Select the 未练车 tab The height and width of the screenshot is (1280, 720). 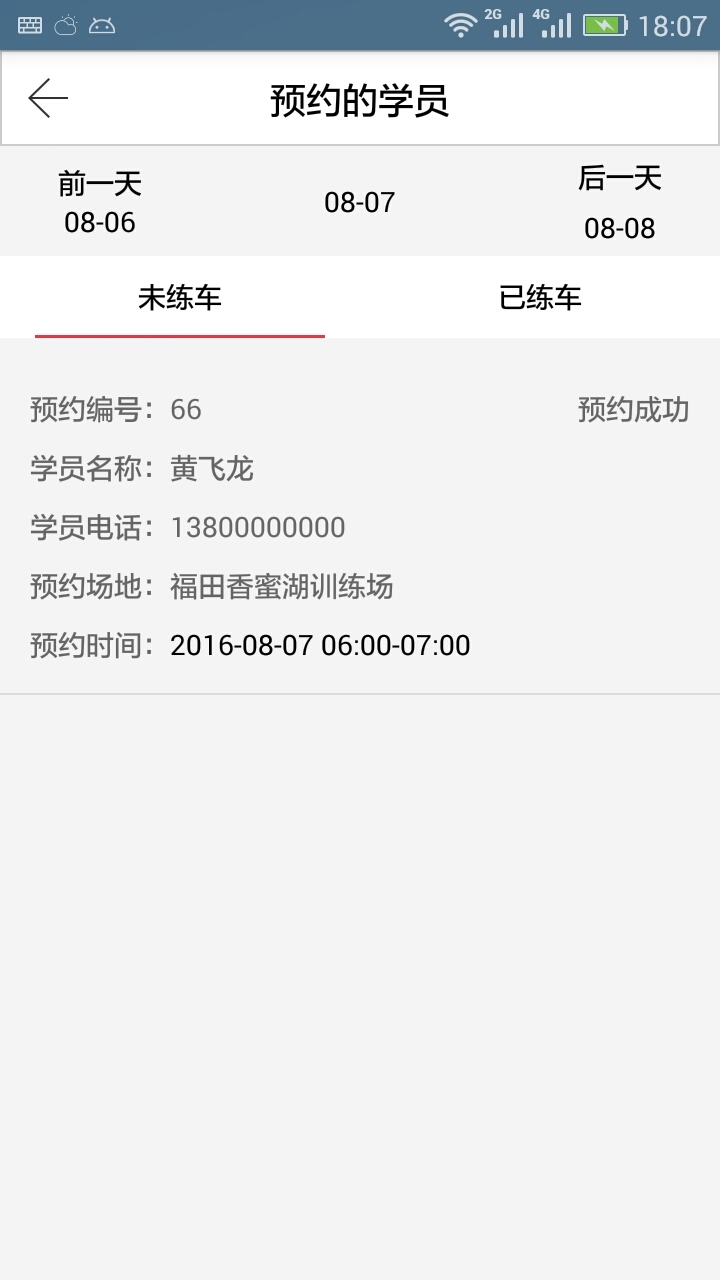(180, 298)
